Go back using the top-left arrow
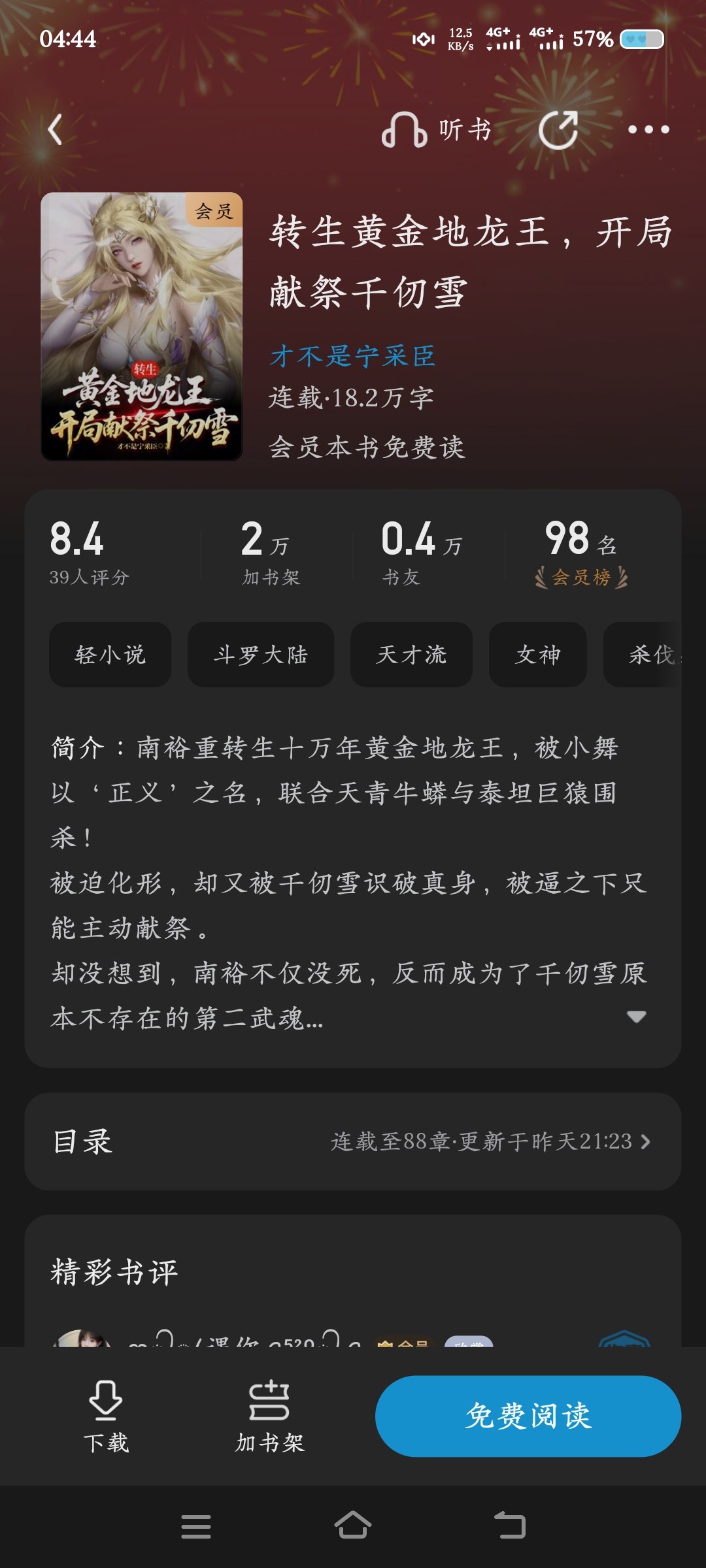This screenshot has width=706, height=1568. 56,129
